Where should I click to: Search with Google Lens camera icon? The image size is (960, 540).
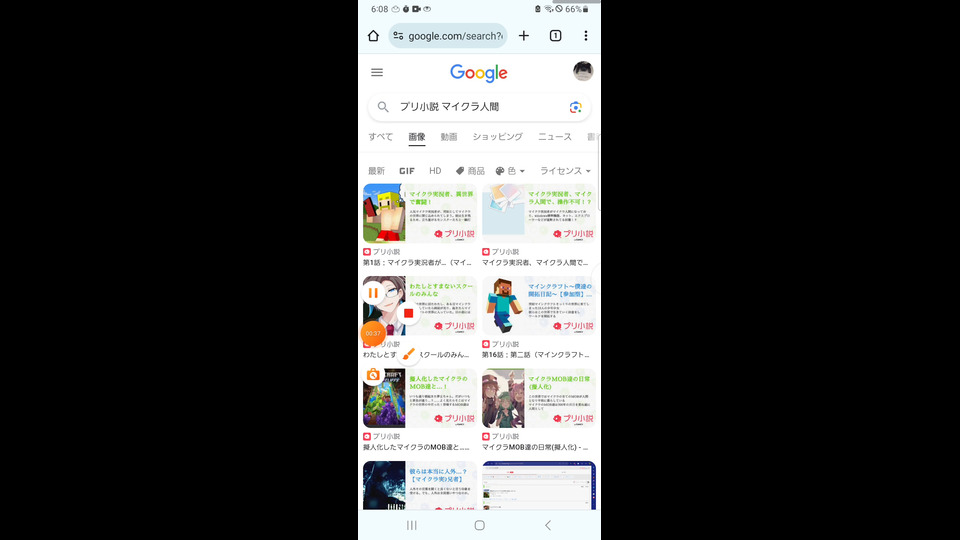pyautogui.click(x=576, y=107)
